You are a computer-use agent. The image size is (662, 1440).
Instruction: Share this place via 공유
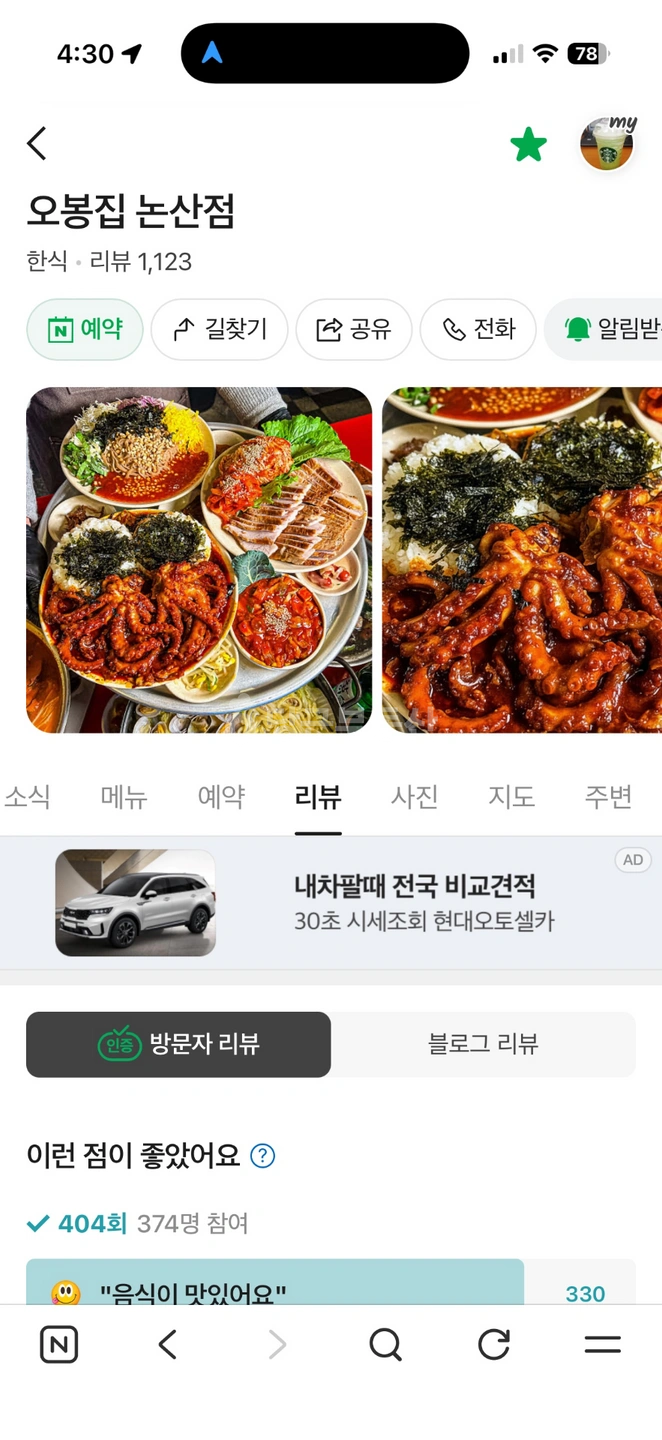354,329
